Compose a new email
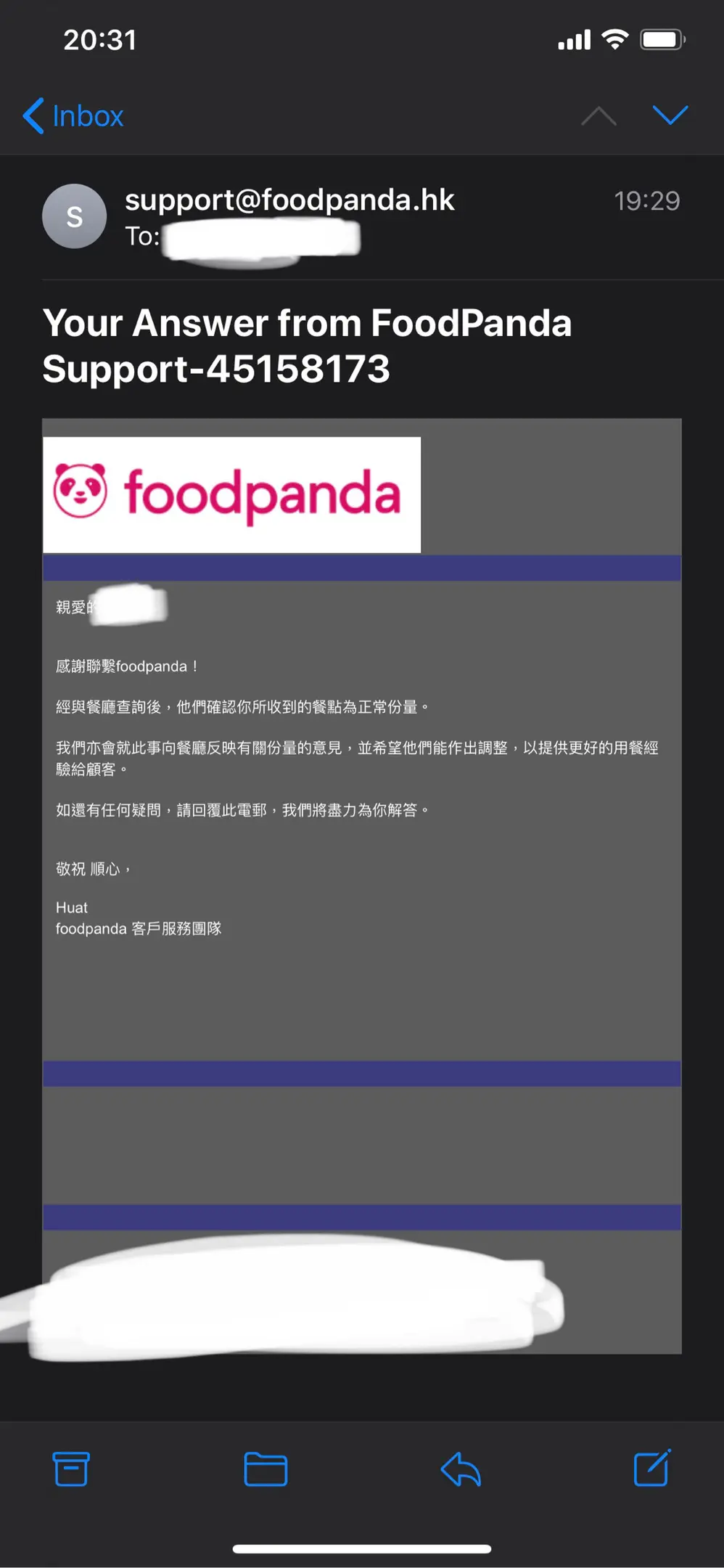Viewport: 724px width, 1568px height. click(x=652, y=1468)
